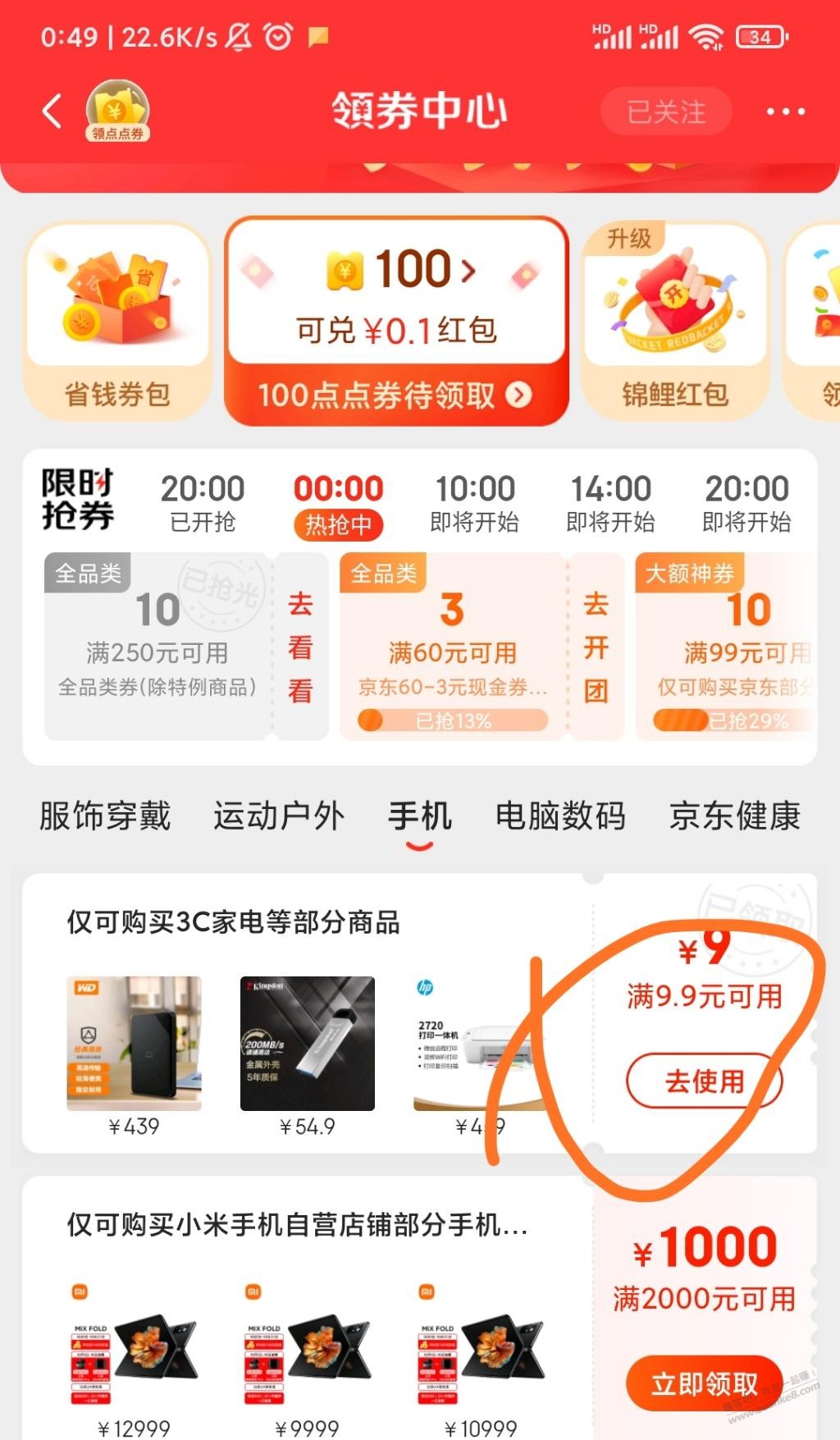Tap the 已关注 follow button
This screenshot has width=840, height=1440.
pyautogui.click(x=665, y=112)
